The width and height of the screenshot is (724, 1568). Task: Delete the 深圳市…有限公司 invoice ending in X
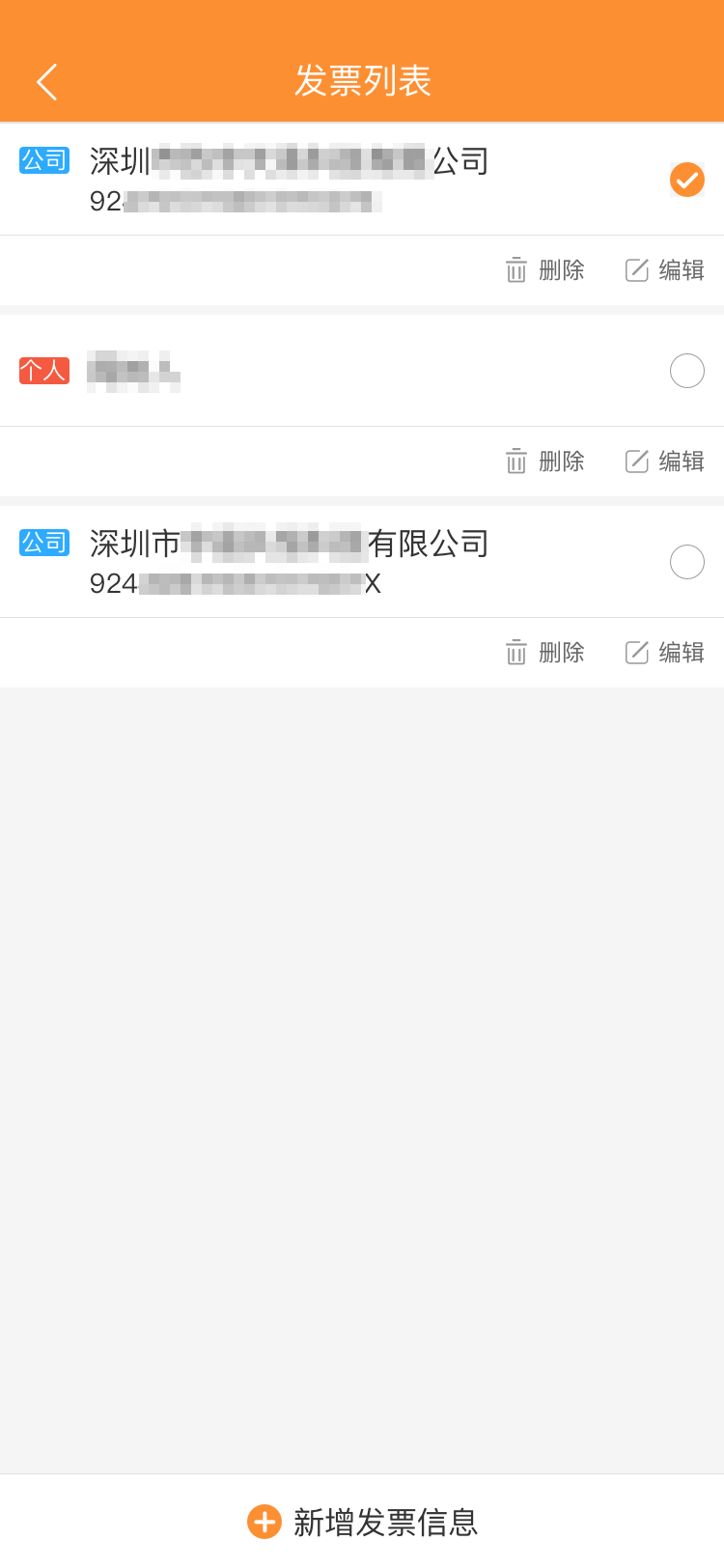(545, 653)
